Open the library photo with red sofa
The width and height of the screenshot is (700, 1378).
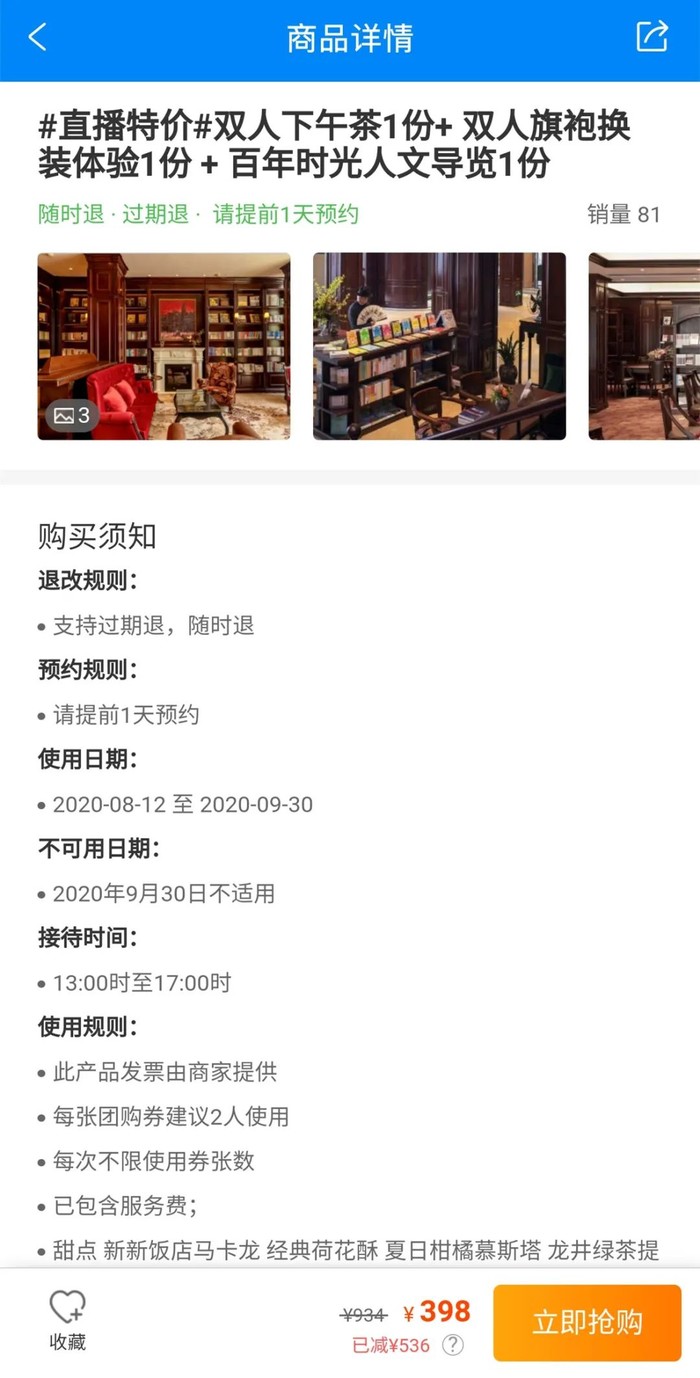(x=164, y=346)
